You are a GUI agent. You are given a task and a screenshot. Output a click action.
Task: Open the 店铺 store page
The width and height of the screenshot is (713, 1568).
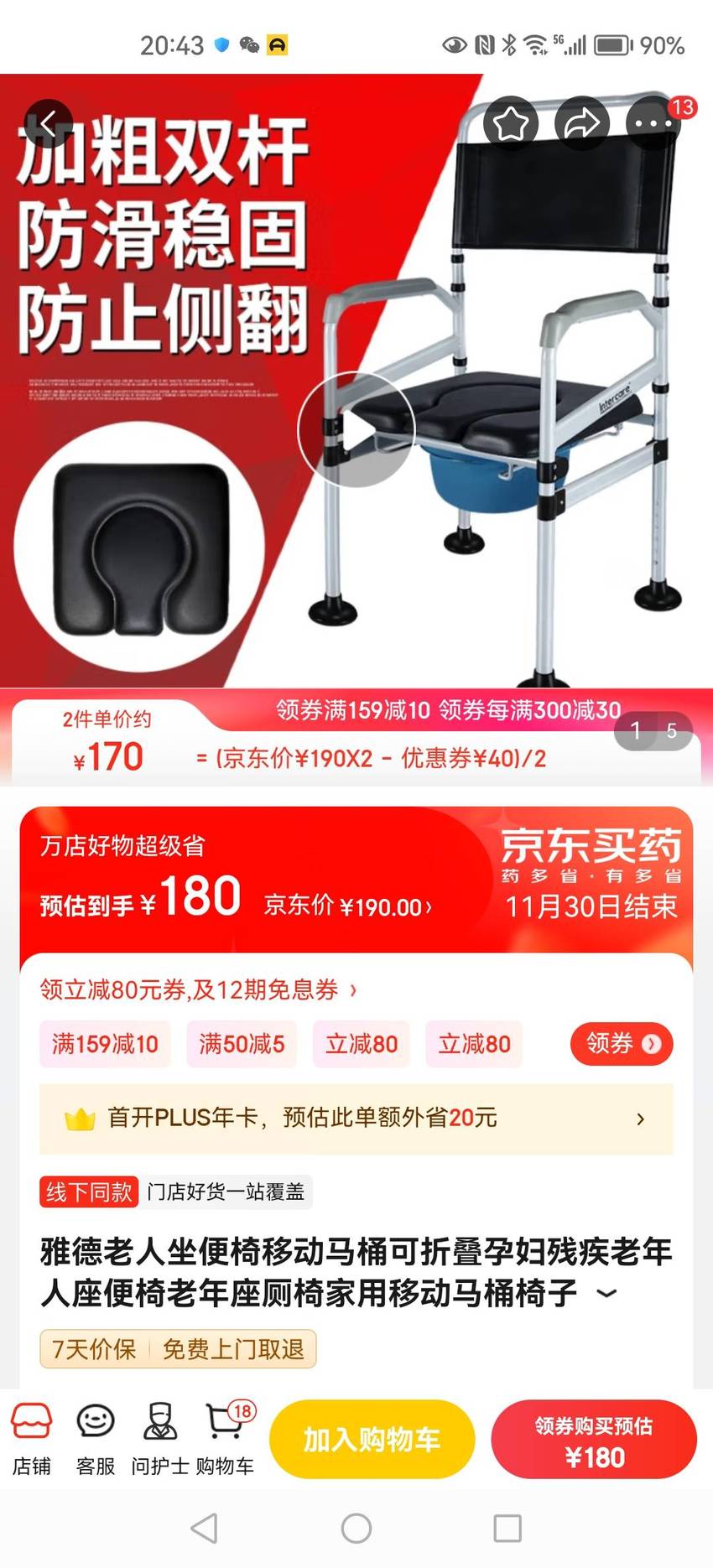(x=31, y=1439)
